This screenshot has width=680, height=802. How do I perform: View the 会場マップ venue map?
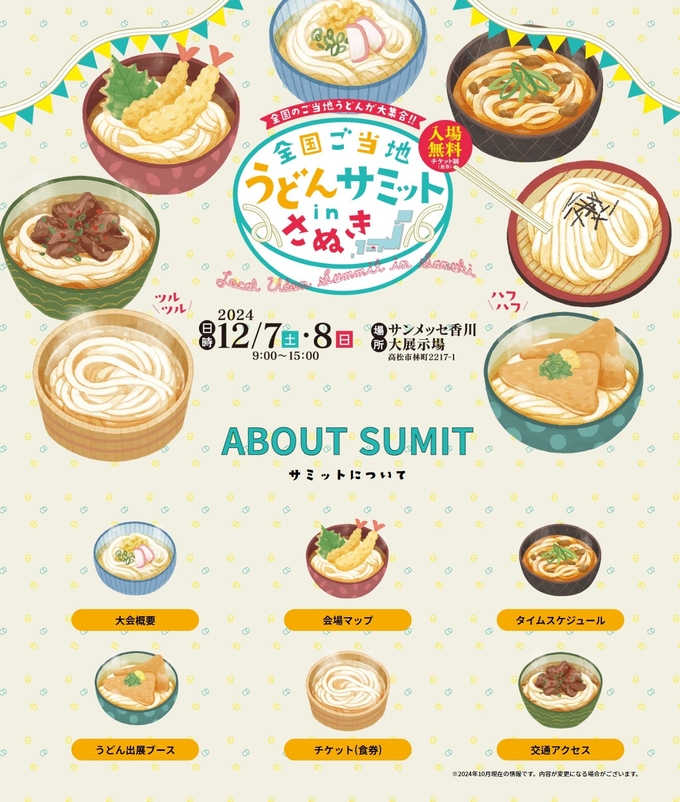tap(347, 620)
